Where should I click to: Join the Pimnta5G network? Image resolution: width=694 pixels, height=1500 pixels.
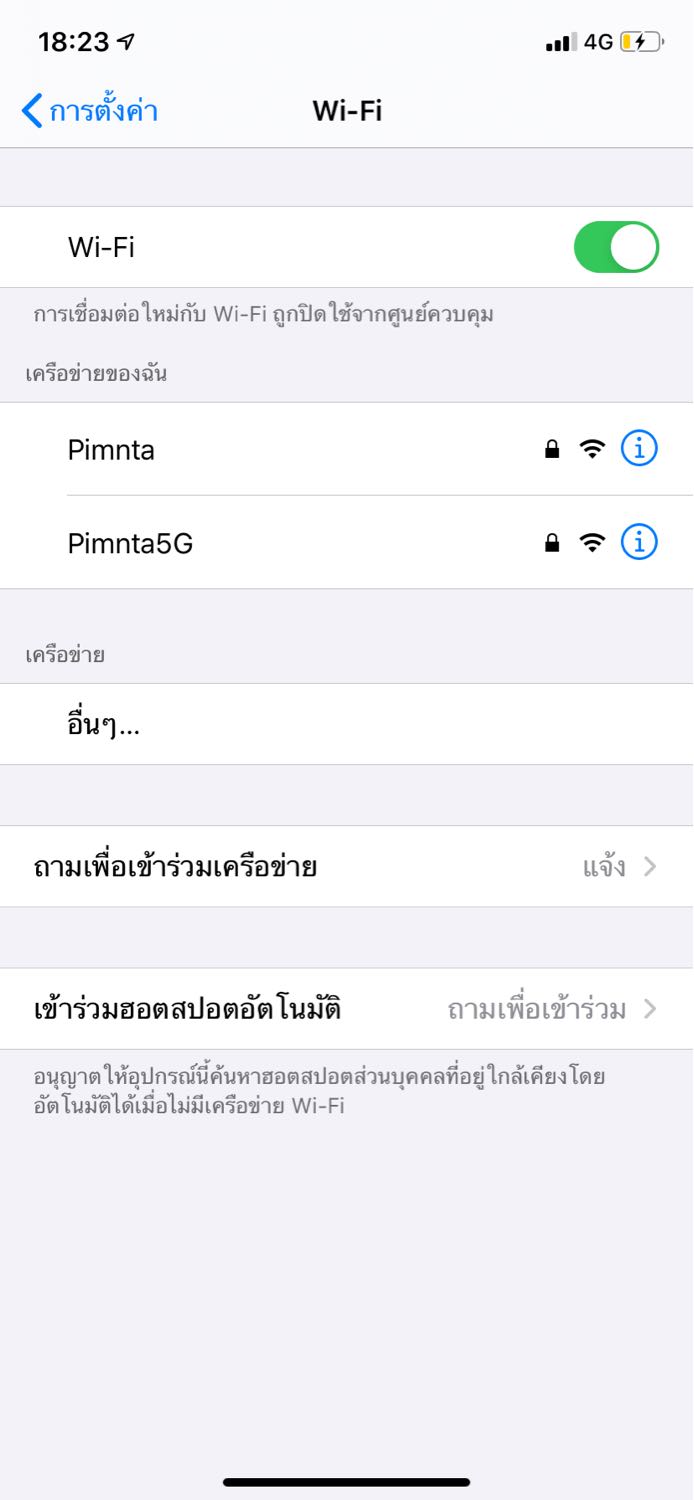[x=347, y=543]
